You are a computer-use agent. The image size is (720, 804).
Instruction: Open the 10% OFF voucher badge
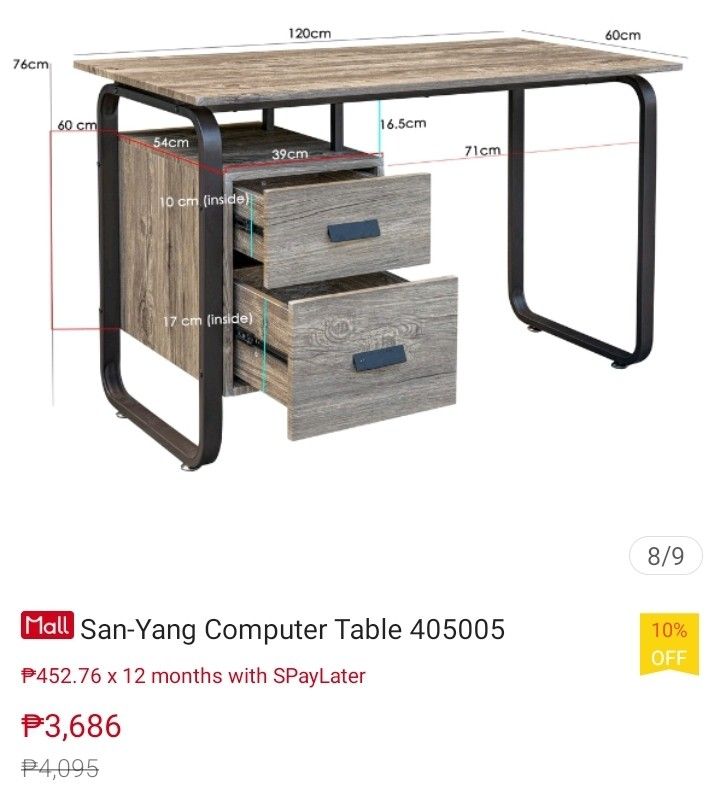[x=671, y=645]
